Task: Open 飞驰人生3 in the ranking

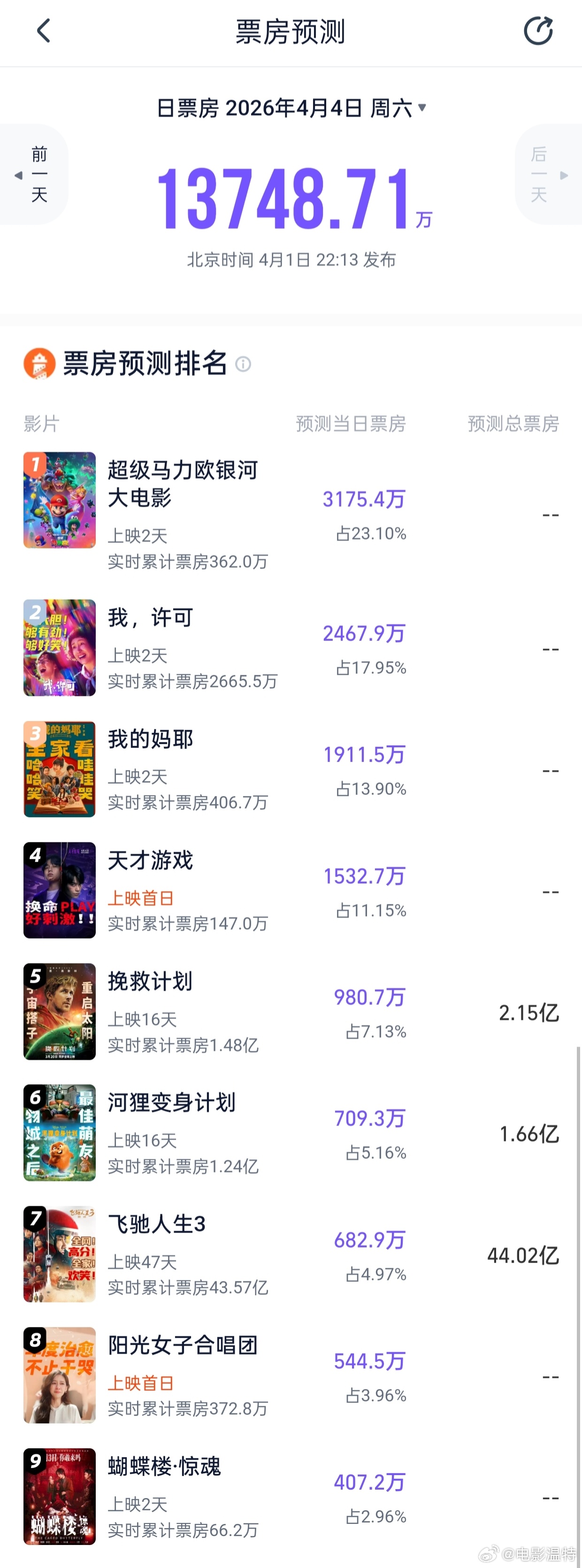Action: [x=156, y=1224]
